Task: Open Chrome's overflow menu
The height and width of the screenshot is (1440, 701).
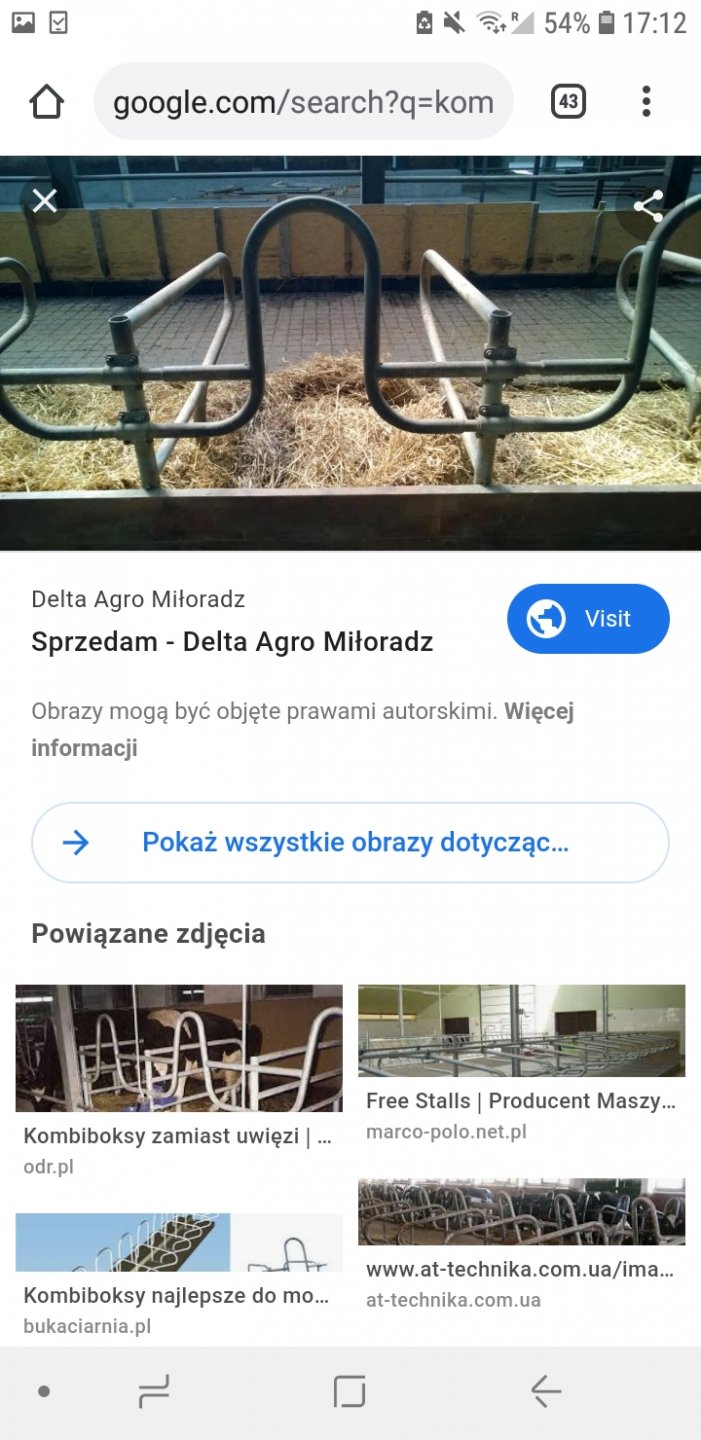Action: click(646, 102)
